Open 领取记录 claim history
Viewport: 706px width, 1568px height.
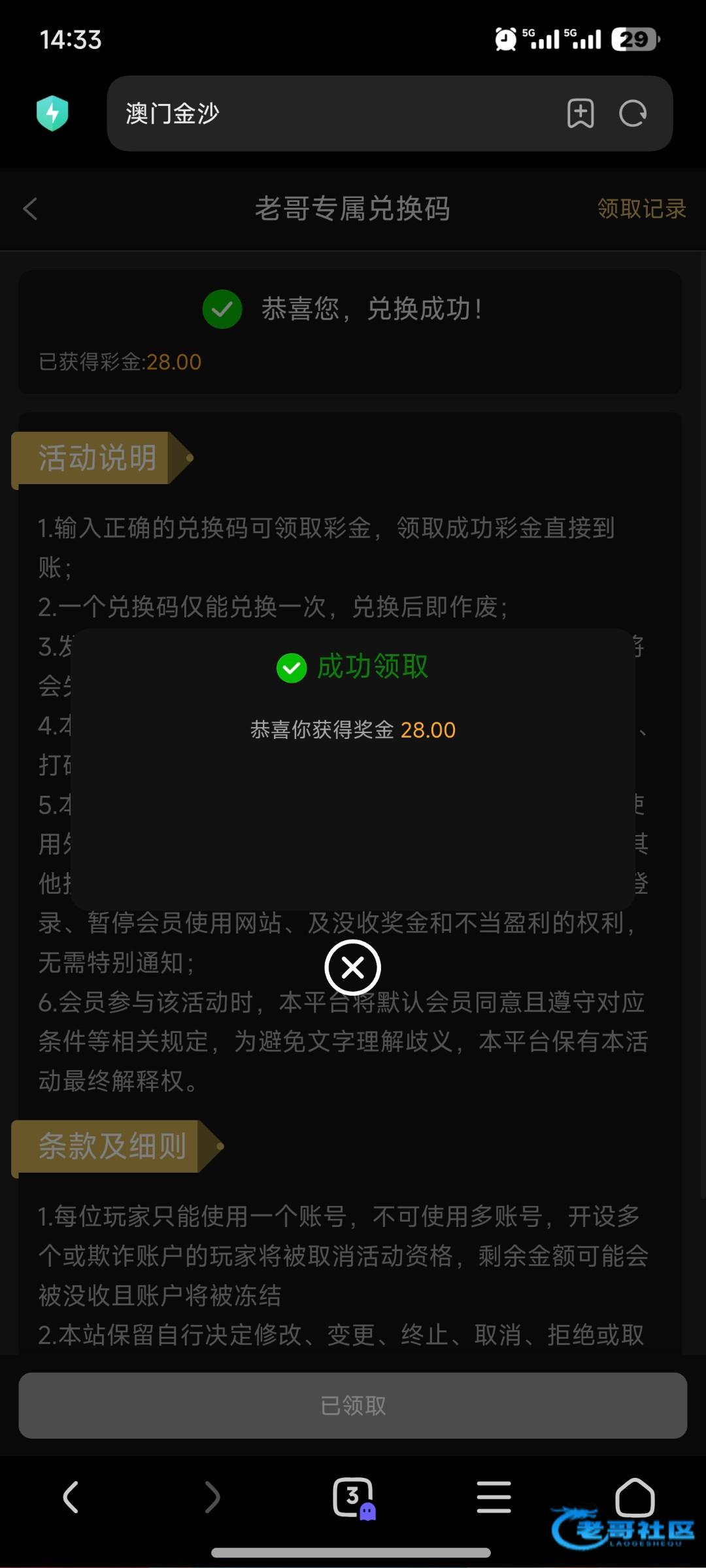click(641, 209)
